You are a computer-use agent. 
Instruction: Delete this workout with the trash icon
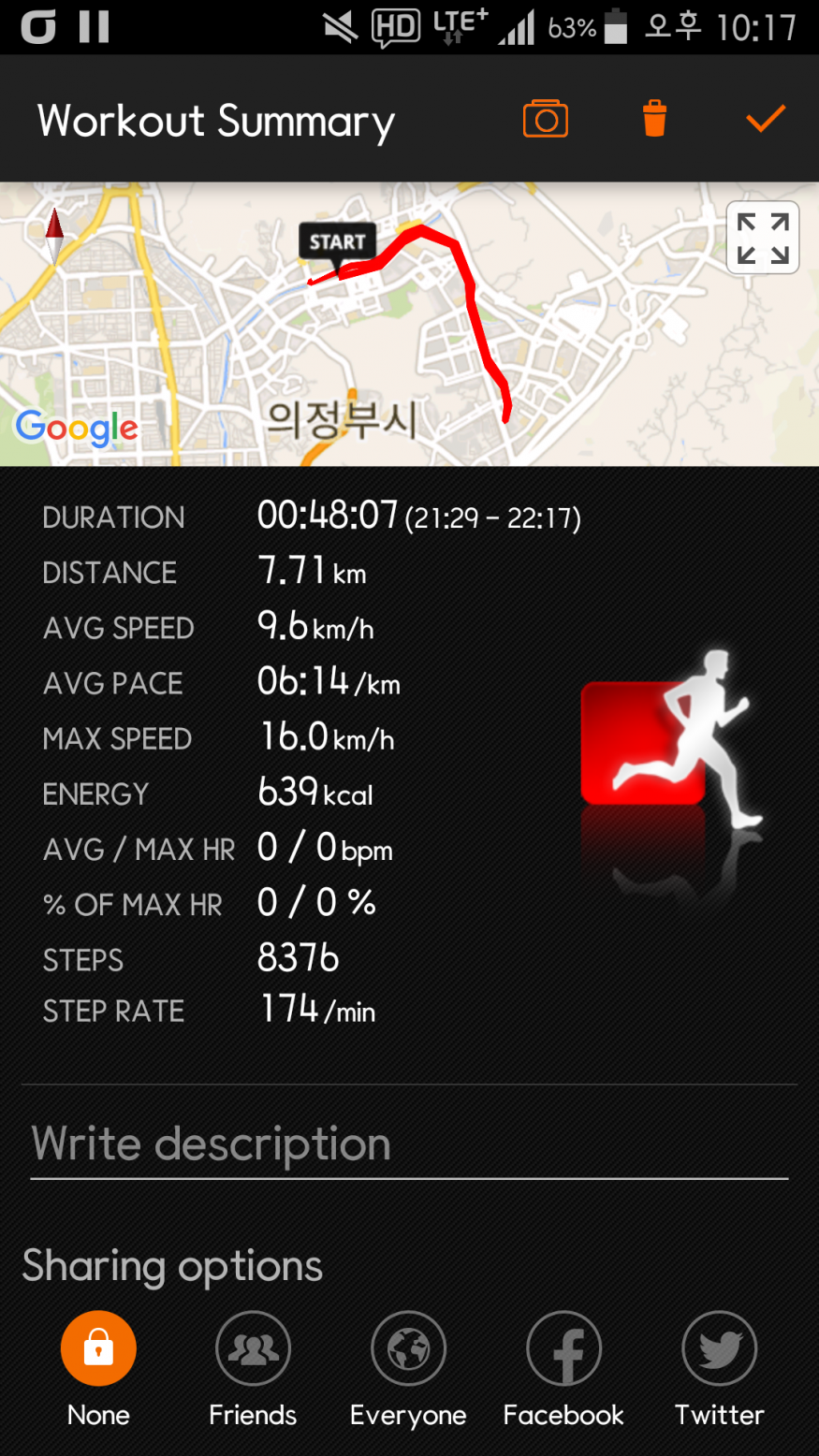pos(654,119)
